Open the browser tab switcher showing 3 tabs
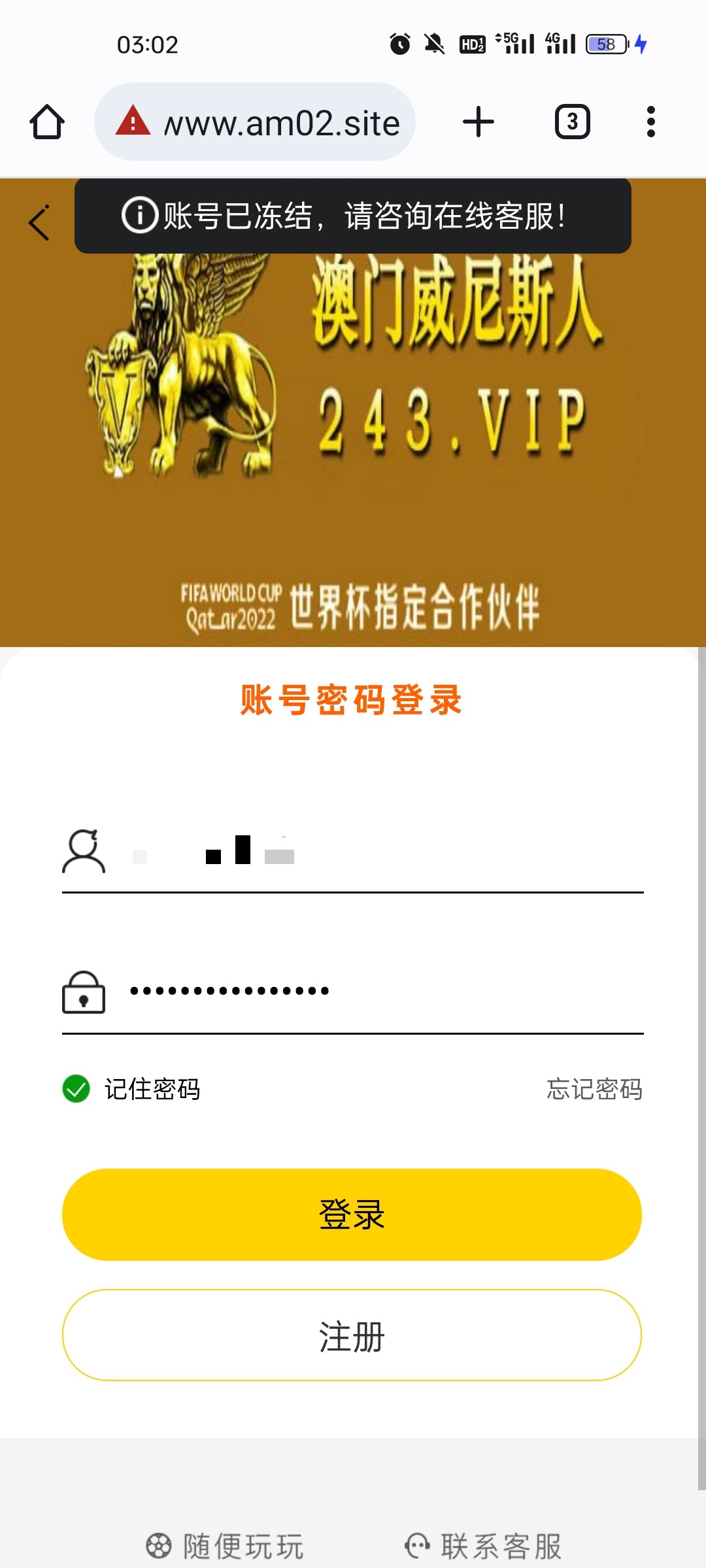 coord(571,122)
